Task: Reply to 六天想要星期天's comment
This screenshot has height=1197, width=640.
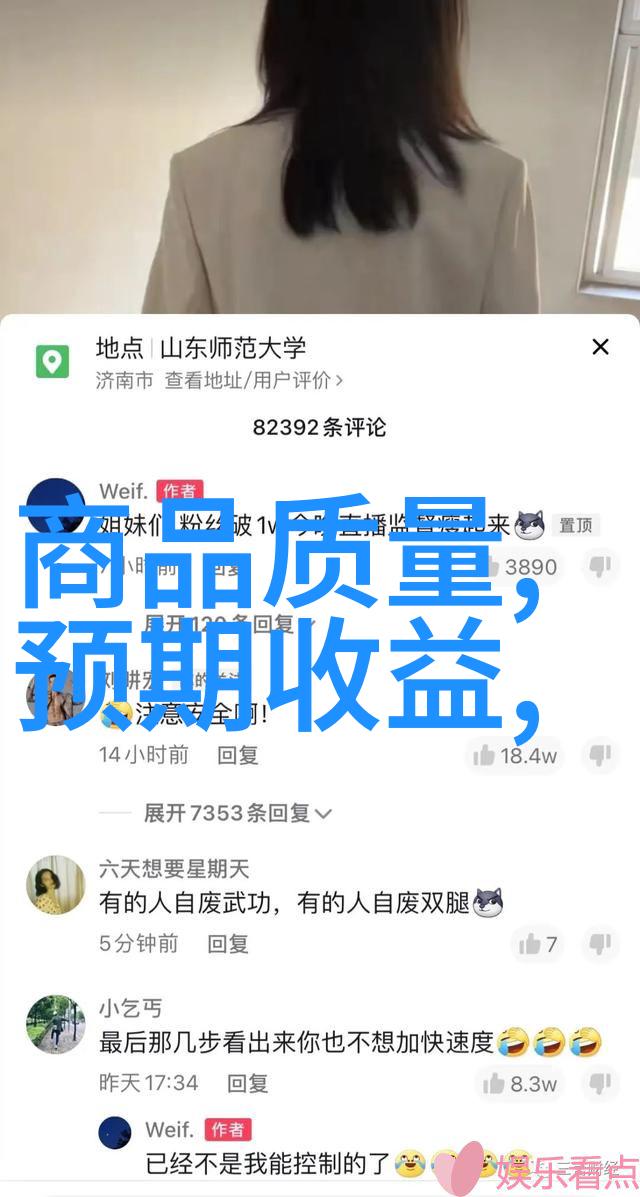Action: point(228,943)
